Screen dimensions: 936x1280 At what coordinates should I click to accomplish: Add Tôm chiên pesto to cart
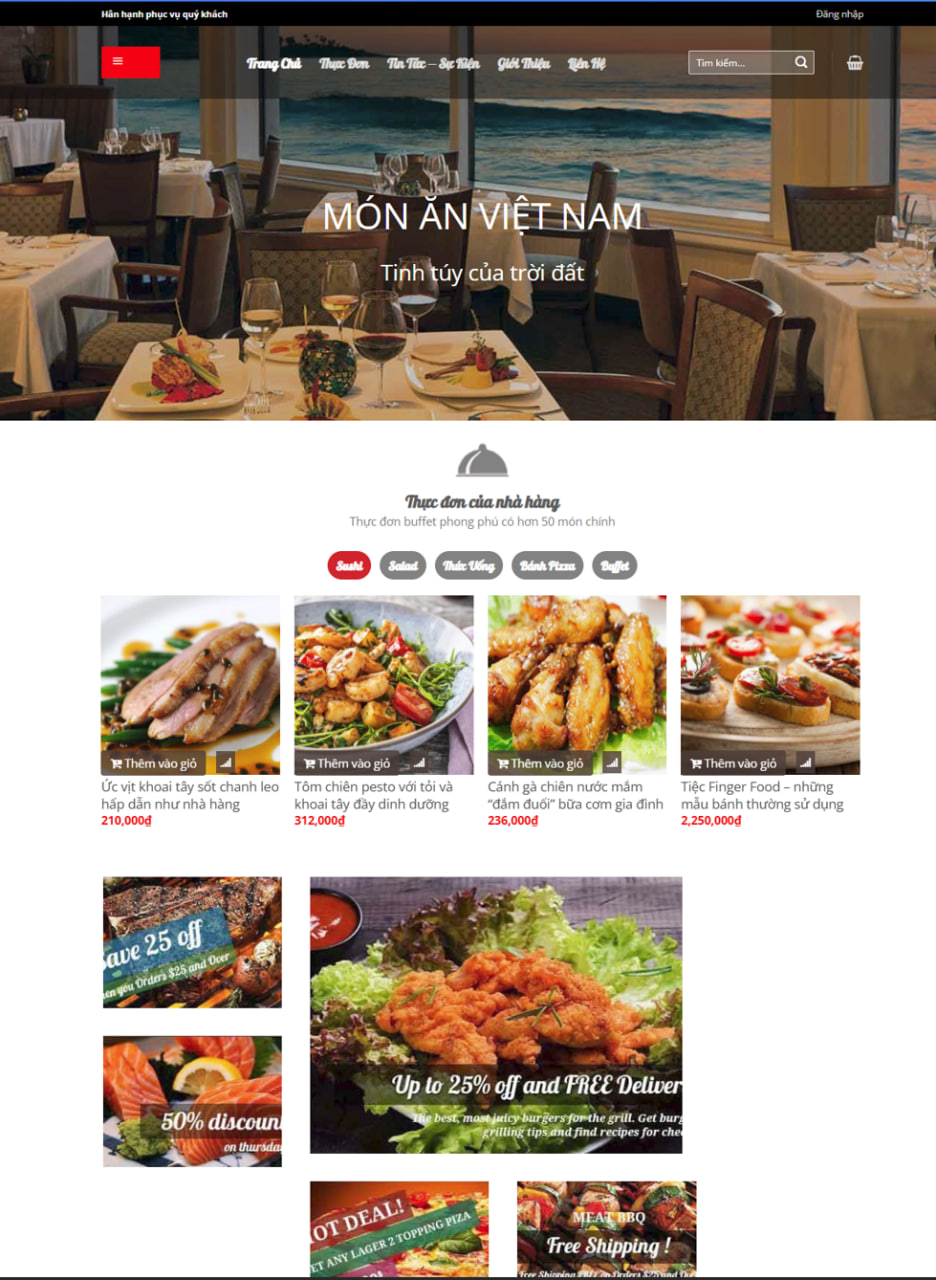pos(347,763)
